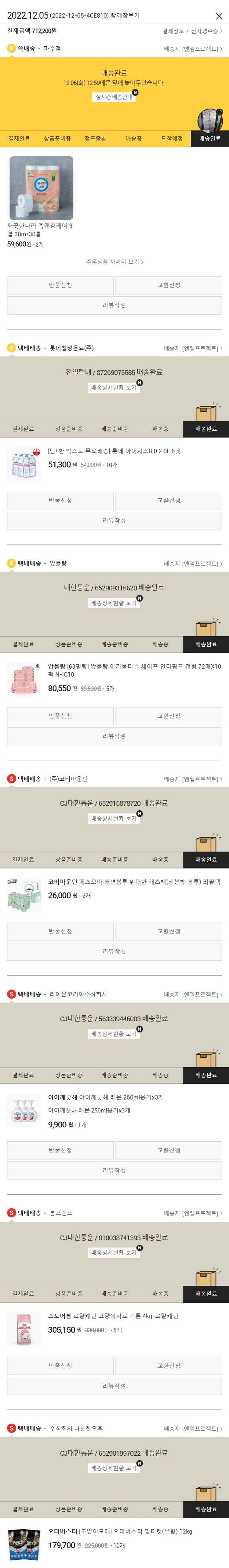This screenshot has height=1568, width=229.
Task: Expand 주문상품 자세히 보기
Action: click(x=114, y=262)
